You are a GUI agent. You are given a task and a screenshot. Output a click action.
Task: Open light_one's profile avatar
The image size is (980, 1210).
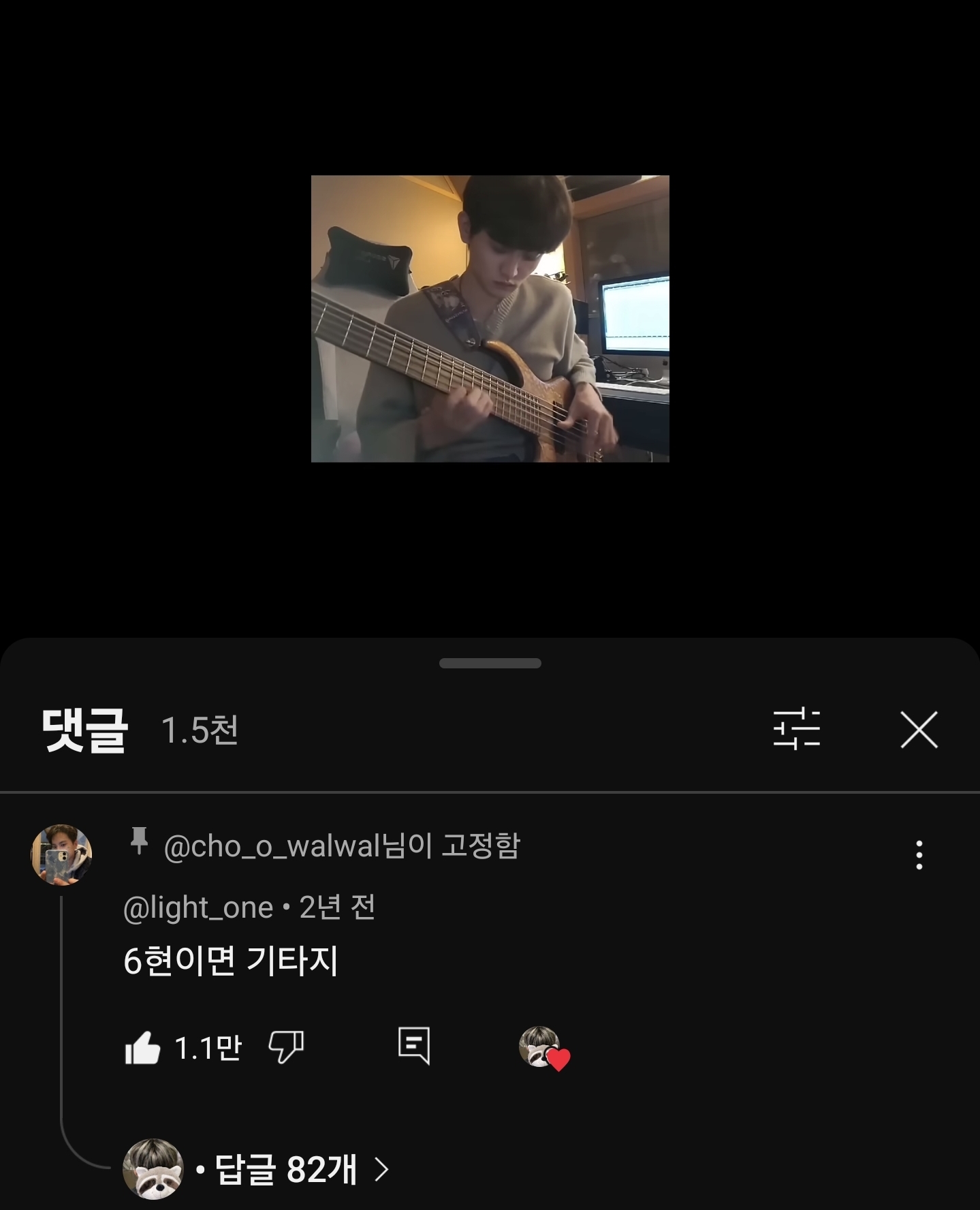(x=62, y=854)
